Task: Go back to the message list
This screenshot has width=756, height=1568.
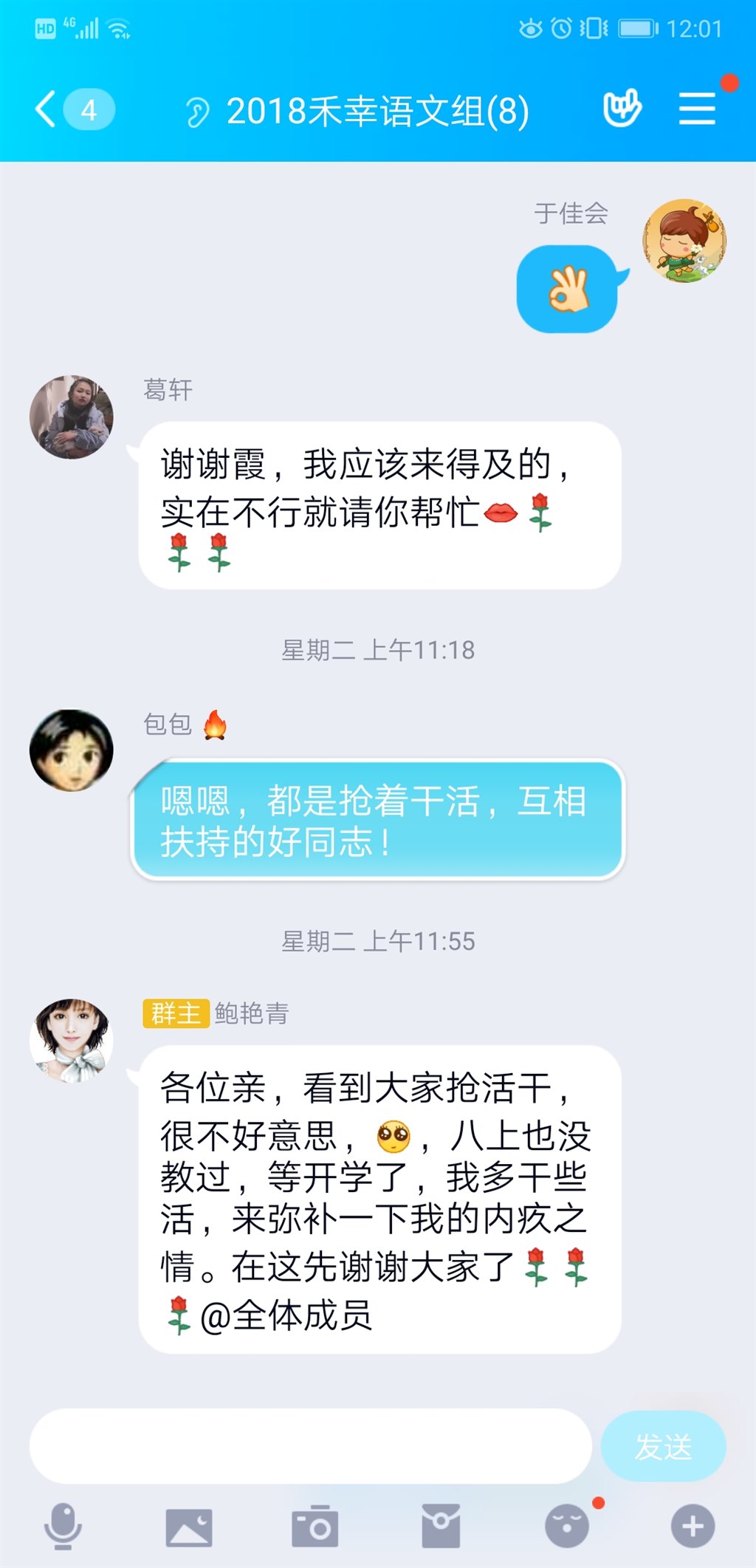Action: [x=47, y=109]
